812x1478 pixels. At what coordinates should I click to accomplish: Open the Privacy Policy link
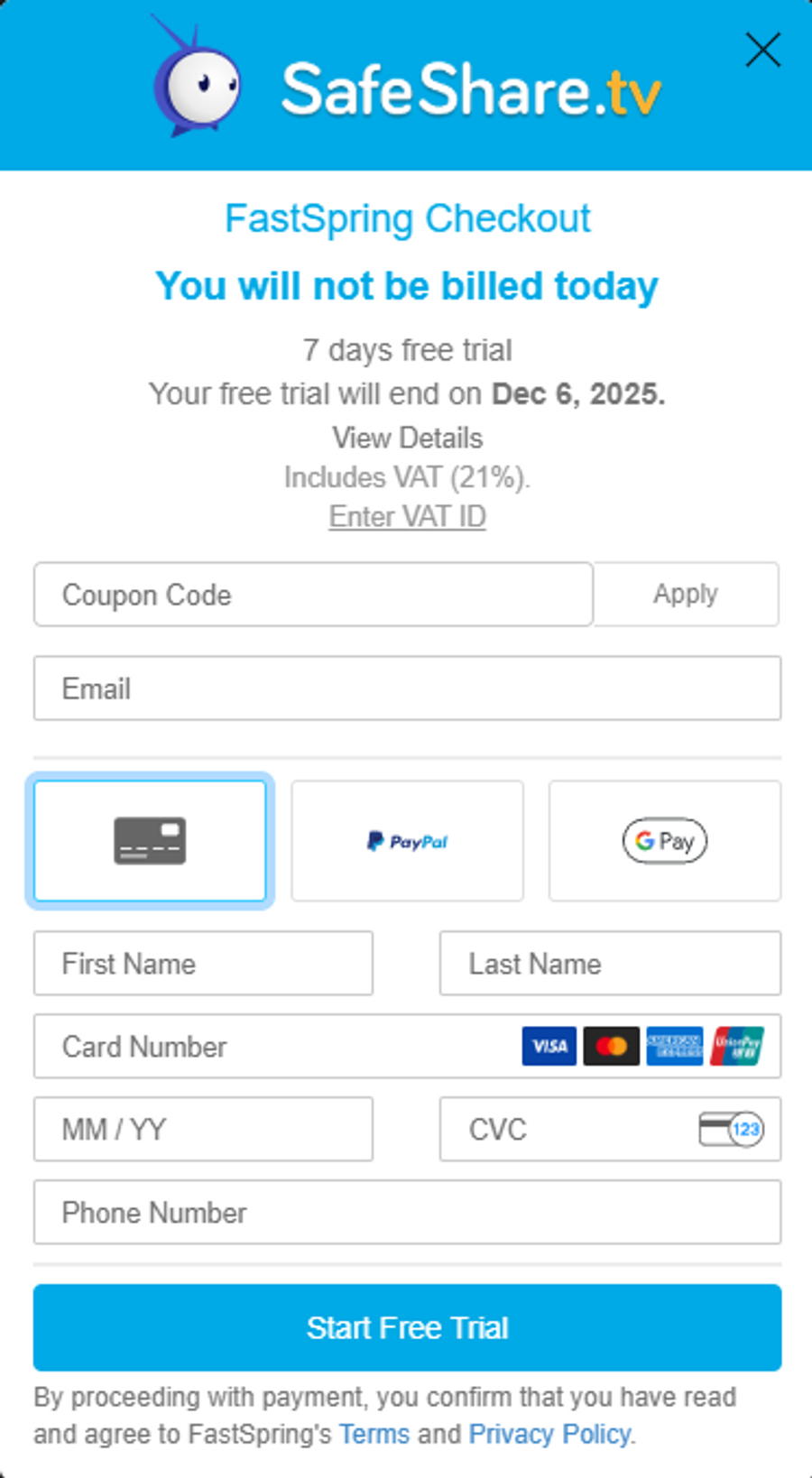pyautogui.click(x=549, y=1434)
